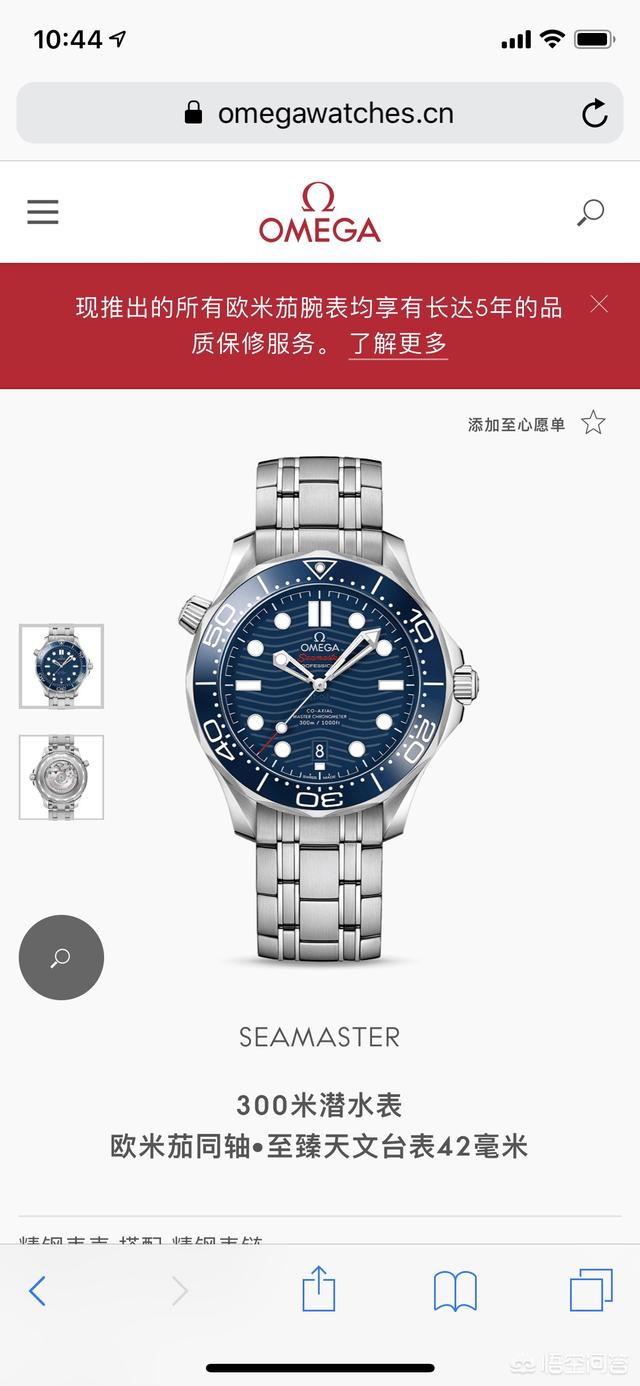Go back in Safari toolbar

point(37,1290)
